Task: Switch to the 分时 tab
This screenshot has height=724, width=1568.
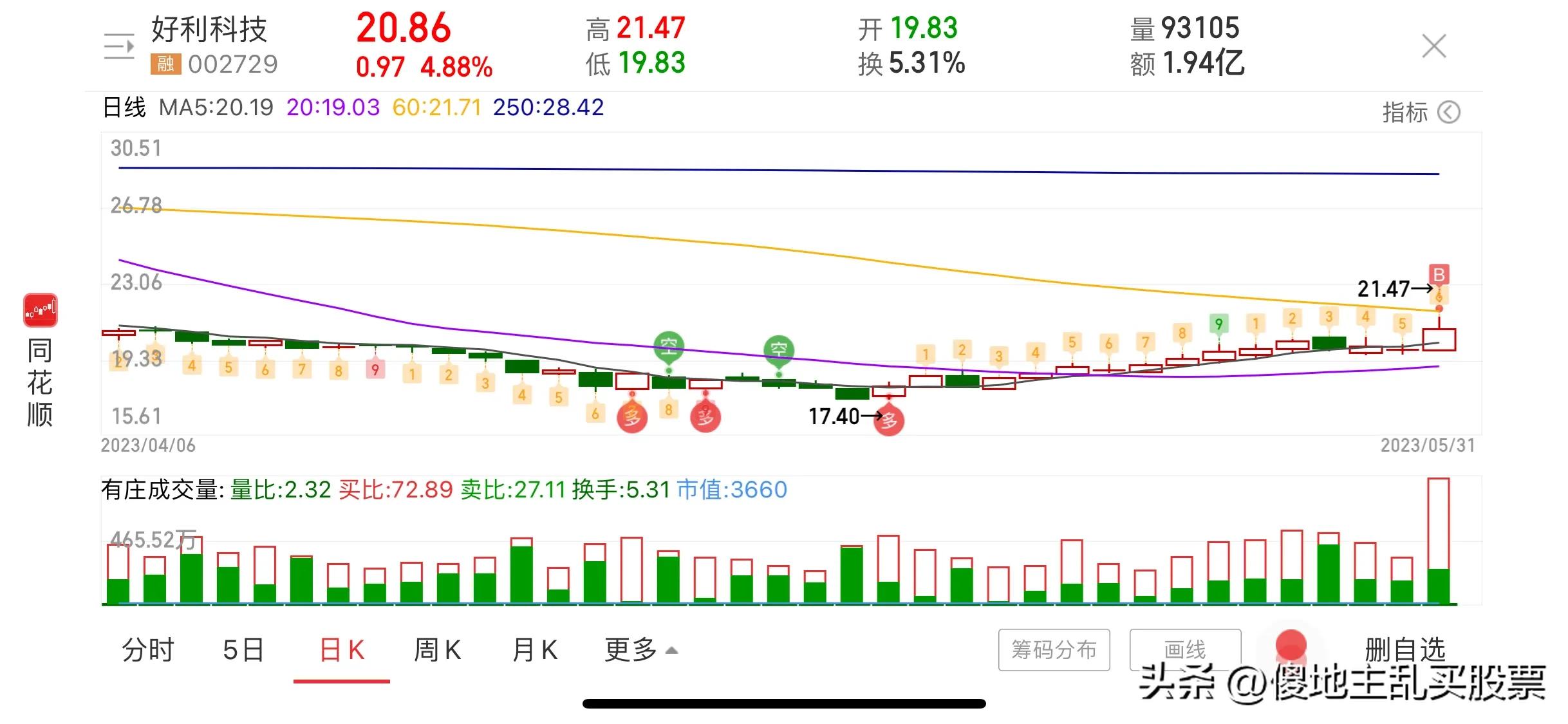Action: (148, 650)
